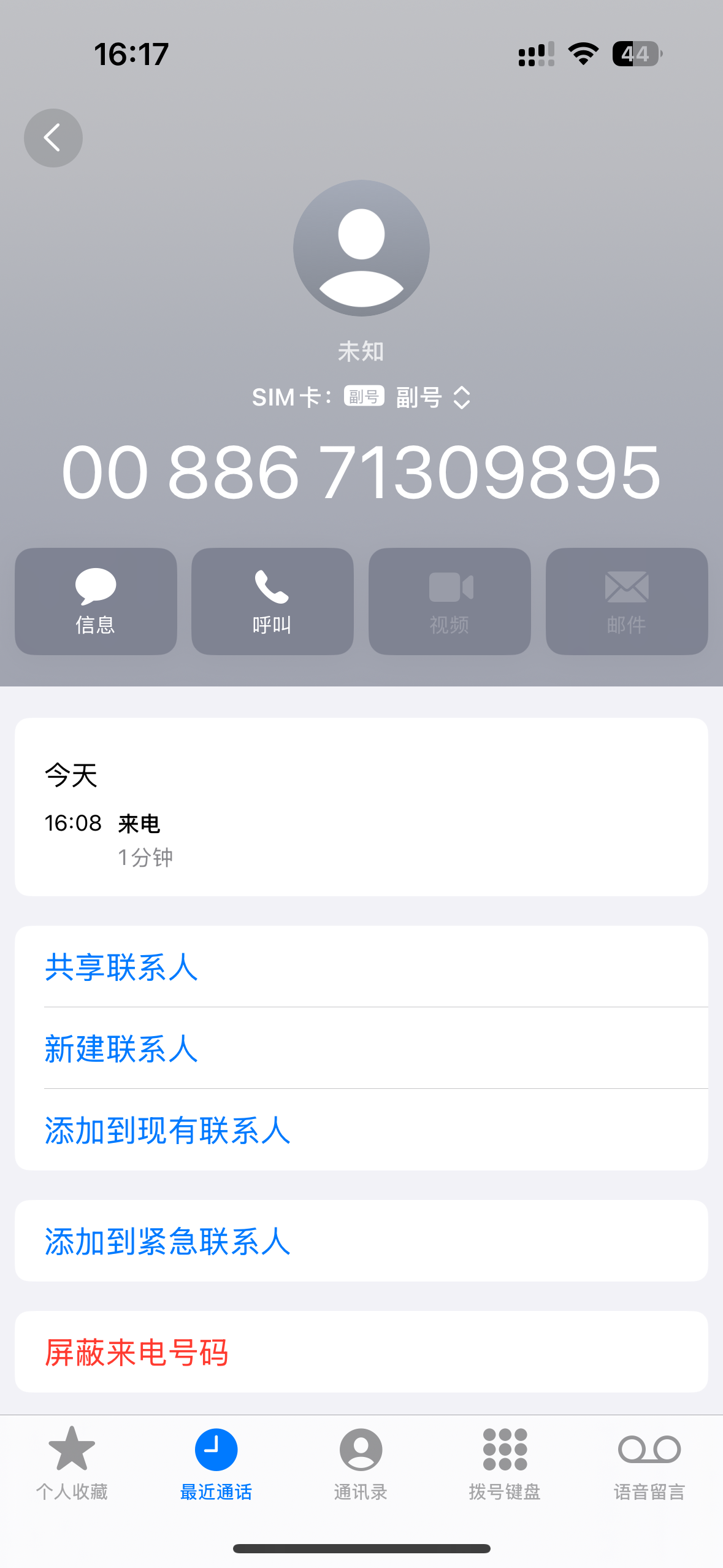Go back to the recent calls list

tap(53, 138)
